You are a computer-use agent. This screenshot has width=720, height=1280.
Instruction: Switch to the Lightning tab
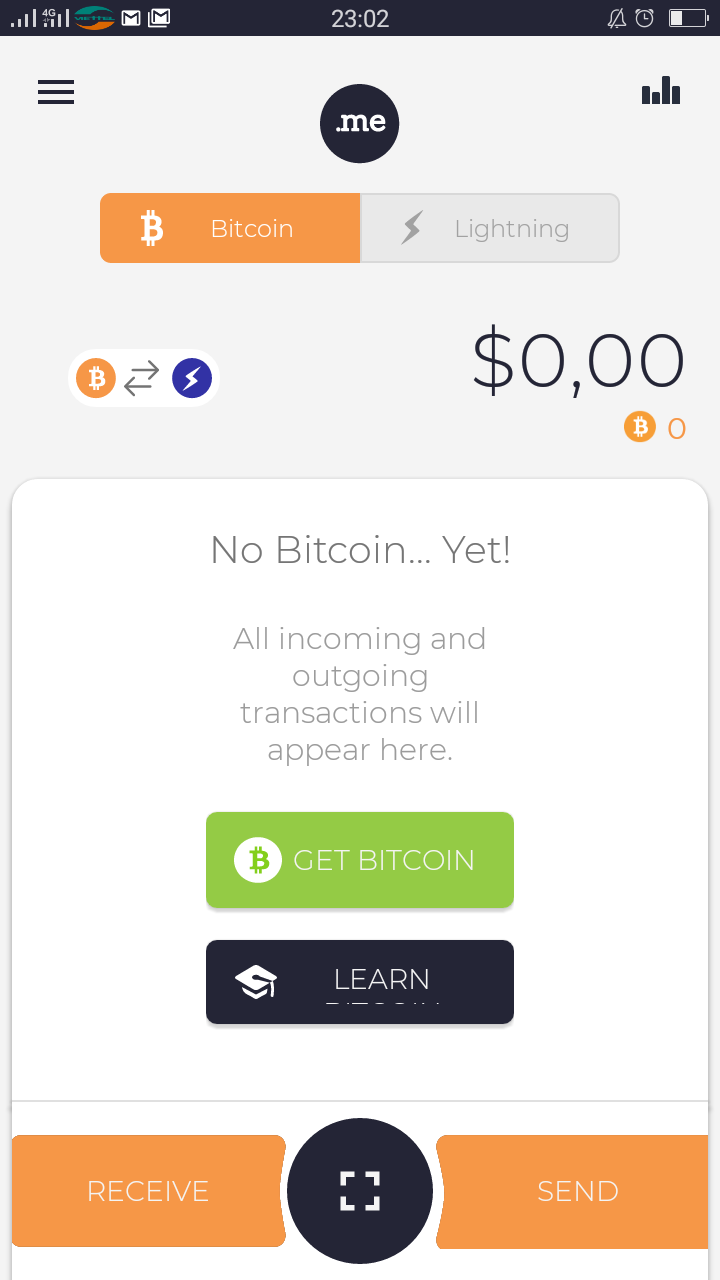coord(490,229)
